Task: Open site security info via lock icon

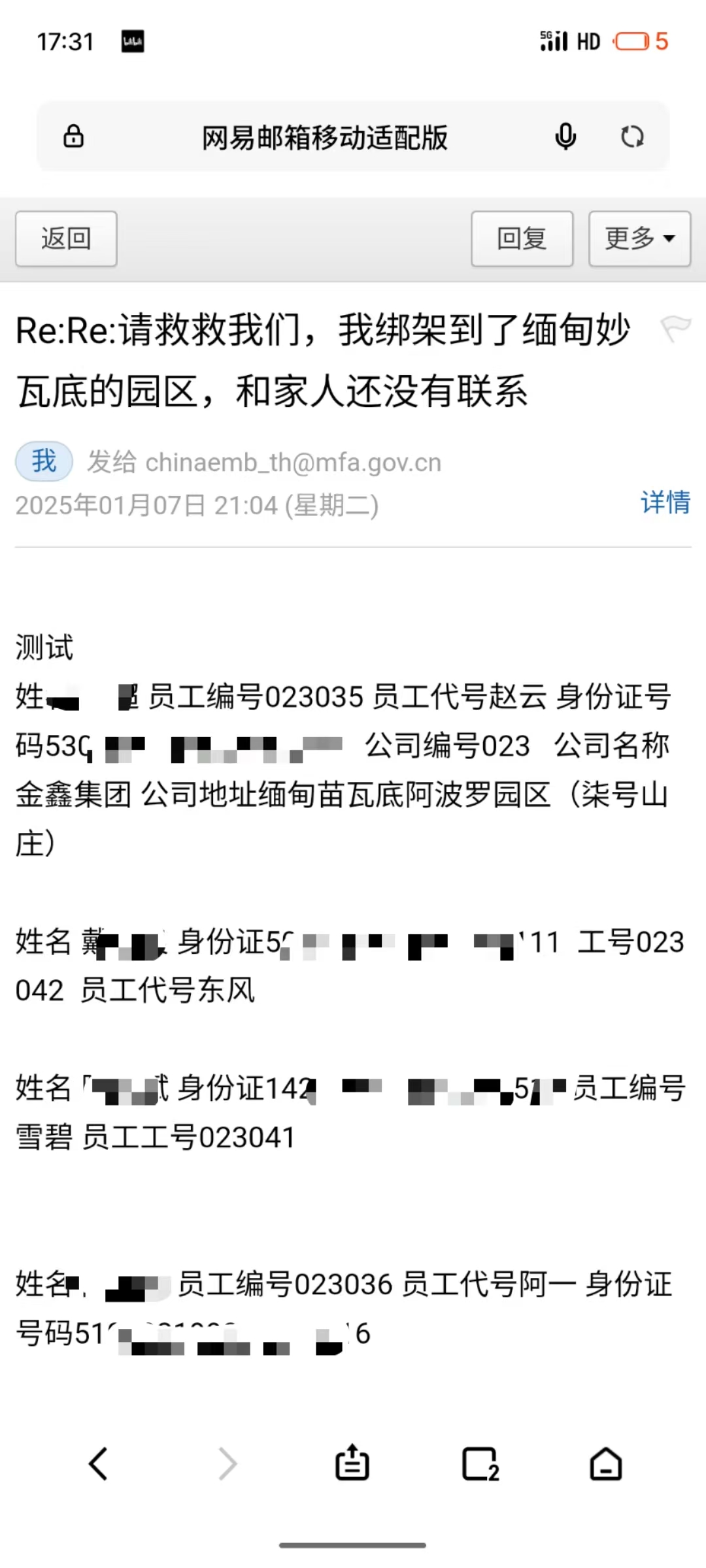Action: coord(73,137)
